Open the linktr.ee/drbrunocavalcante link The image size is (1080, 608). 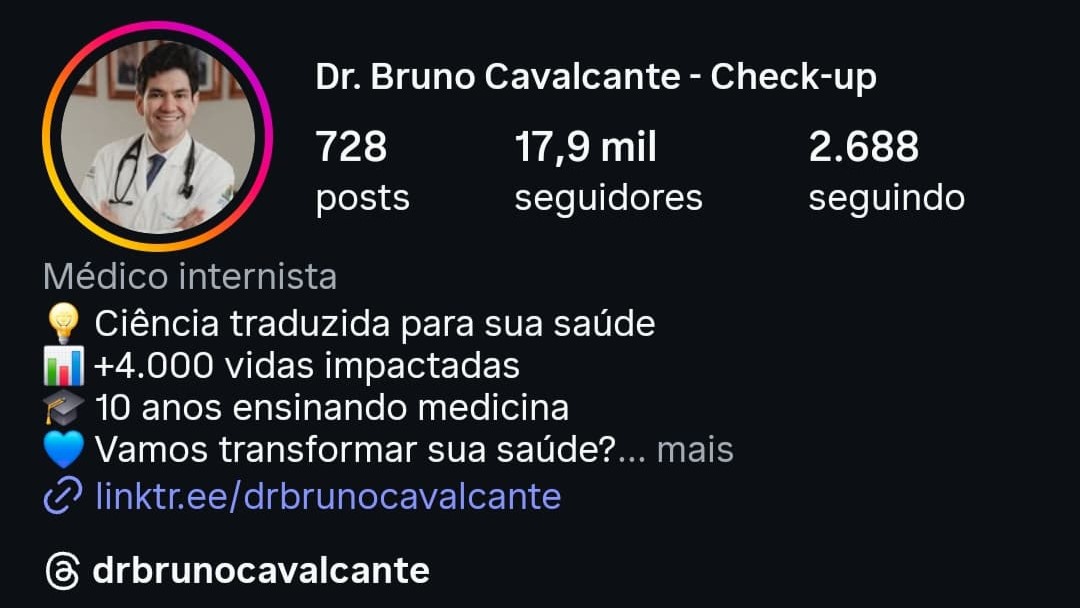click(327, 496)
